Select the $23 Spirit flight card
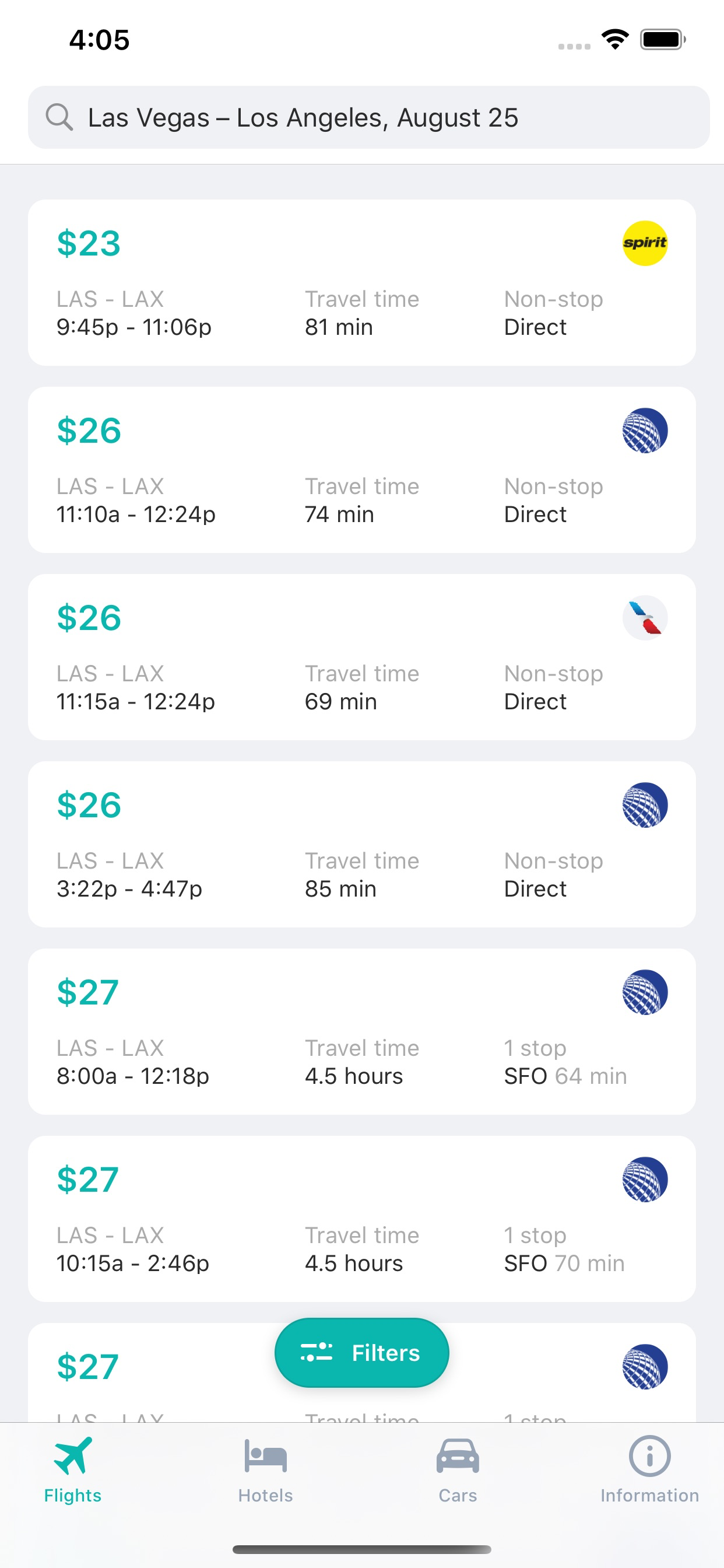The height and width of the screenshot is (1568, 724). coord(362,283)
